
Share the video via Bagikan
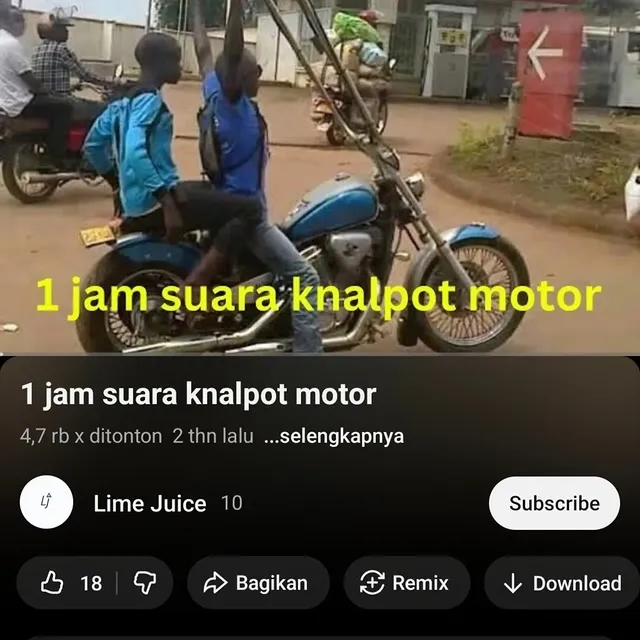point(256,583)
